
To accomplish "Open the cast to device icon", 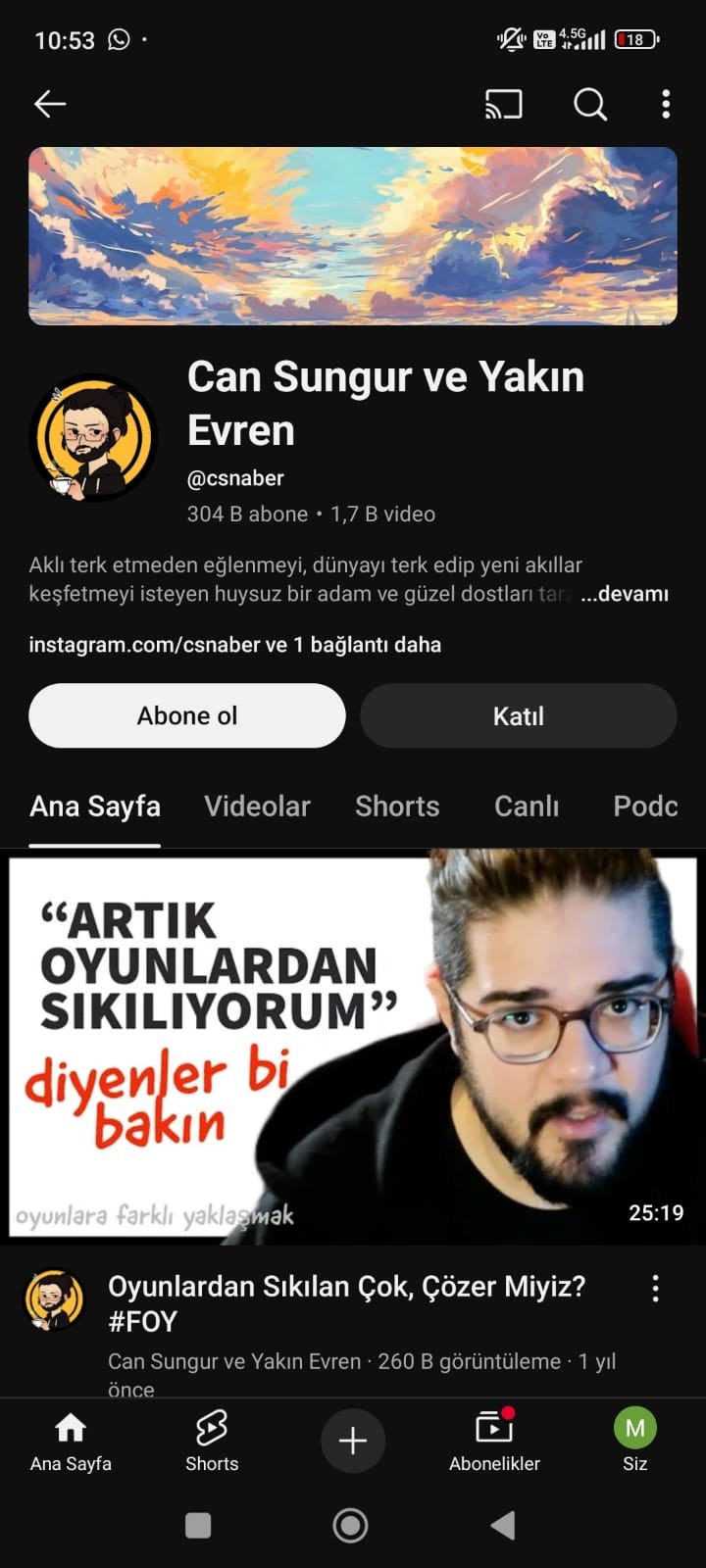I will click(503, 104).
